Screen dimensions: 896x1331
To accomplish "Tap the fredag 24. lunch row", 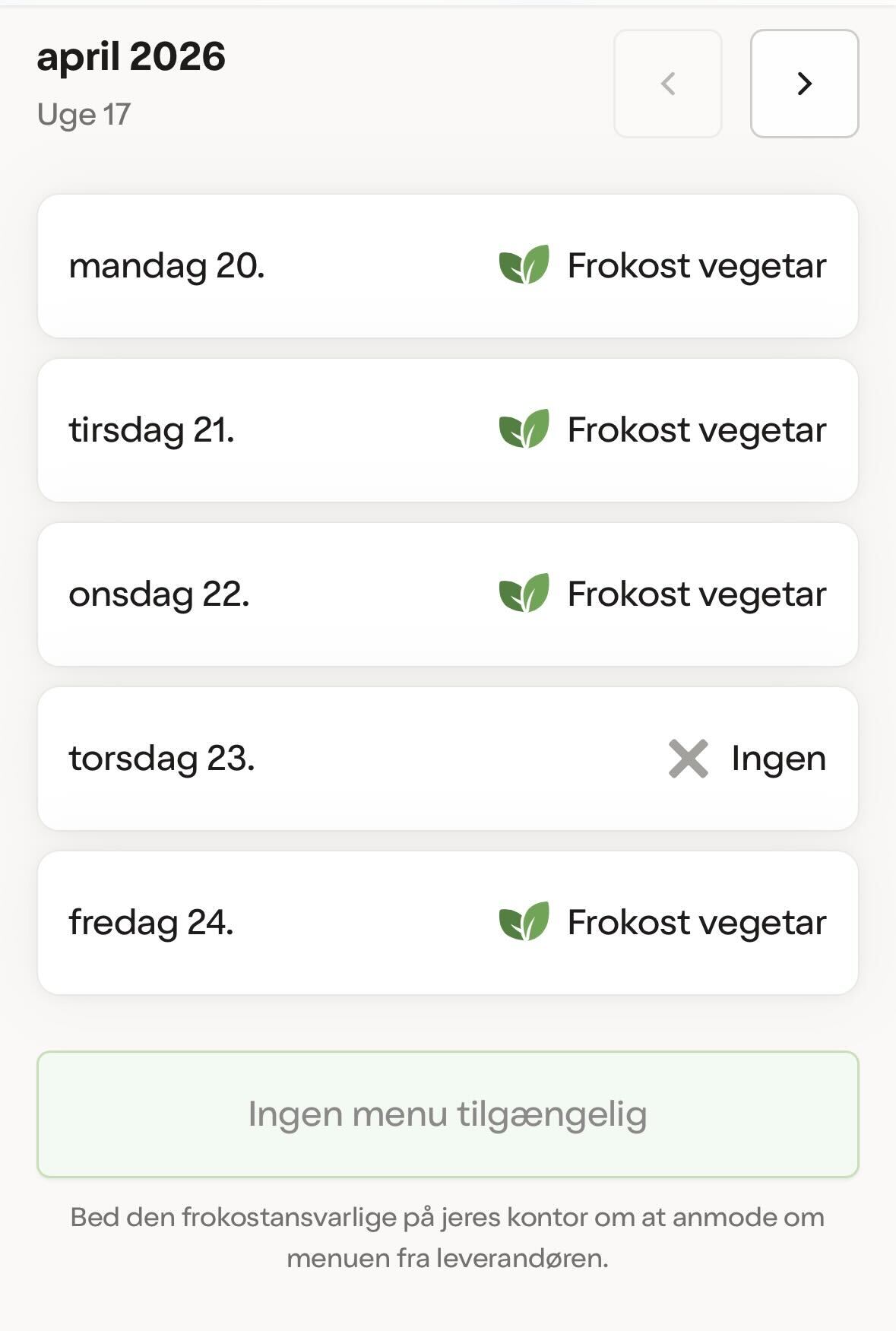I will coord(448,923).
